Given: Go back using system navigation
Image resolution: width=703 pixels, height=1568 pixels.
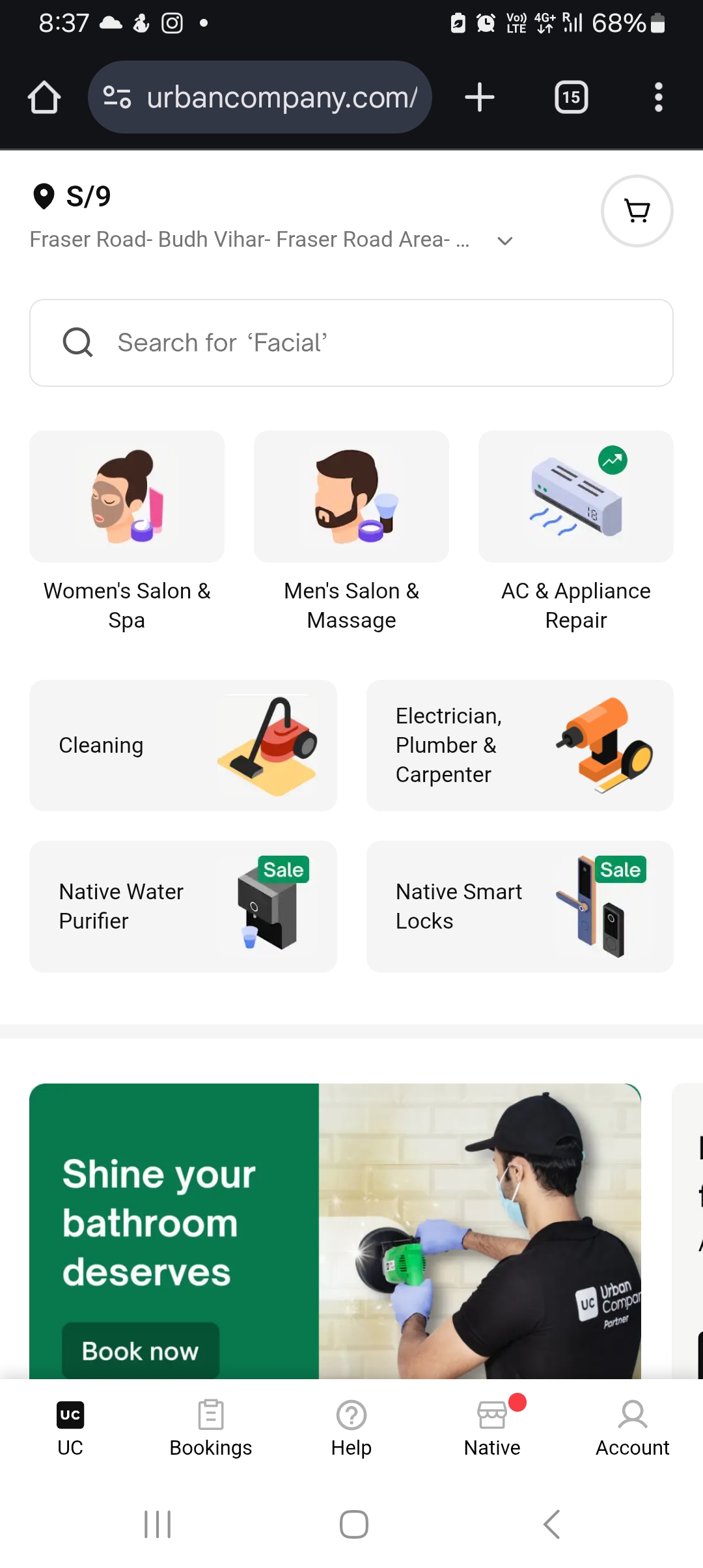Looking at the screenshot, I should pyautogui.click(x=551, y=1524).
